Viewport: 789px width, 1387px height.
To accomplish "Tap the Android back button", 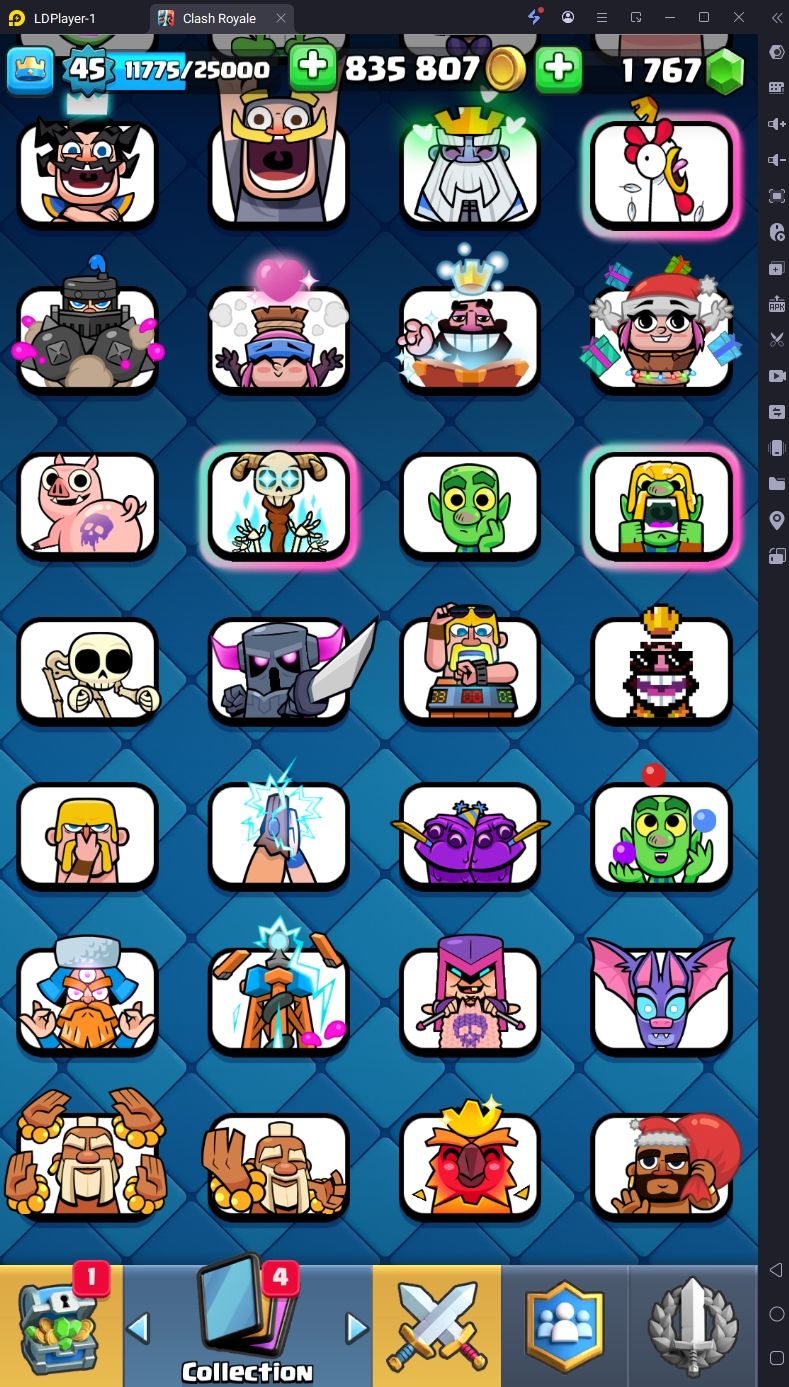I will point(776,1270).
